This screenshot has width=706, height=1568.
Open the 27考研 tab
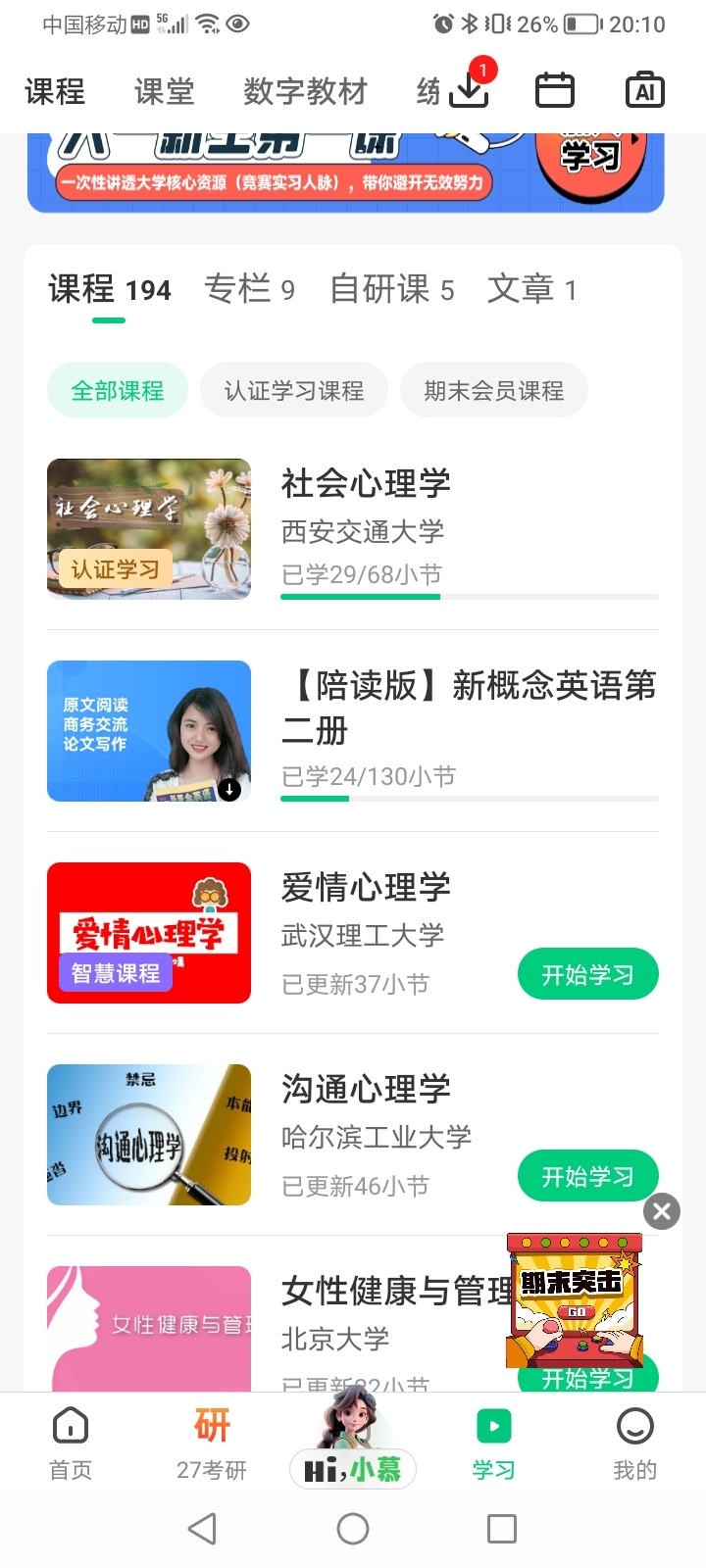click(212, 1444)
